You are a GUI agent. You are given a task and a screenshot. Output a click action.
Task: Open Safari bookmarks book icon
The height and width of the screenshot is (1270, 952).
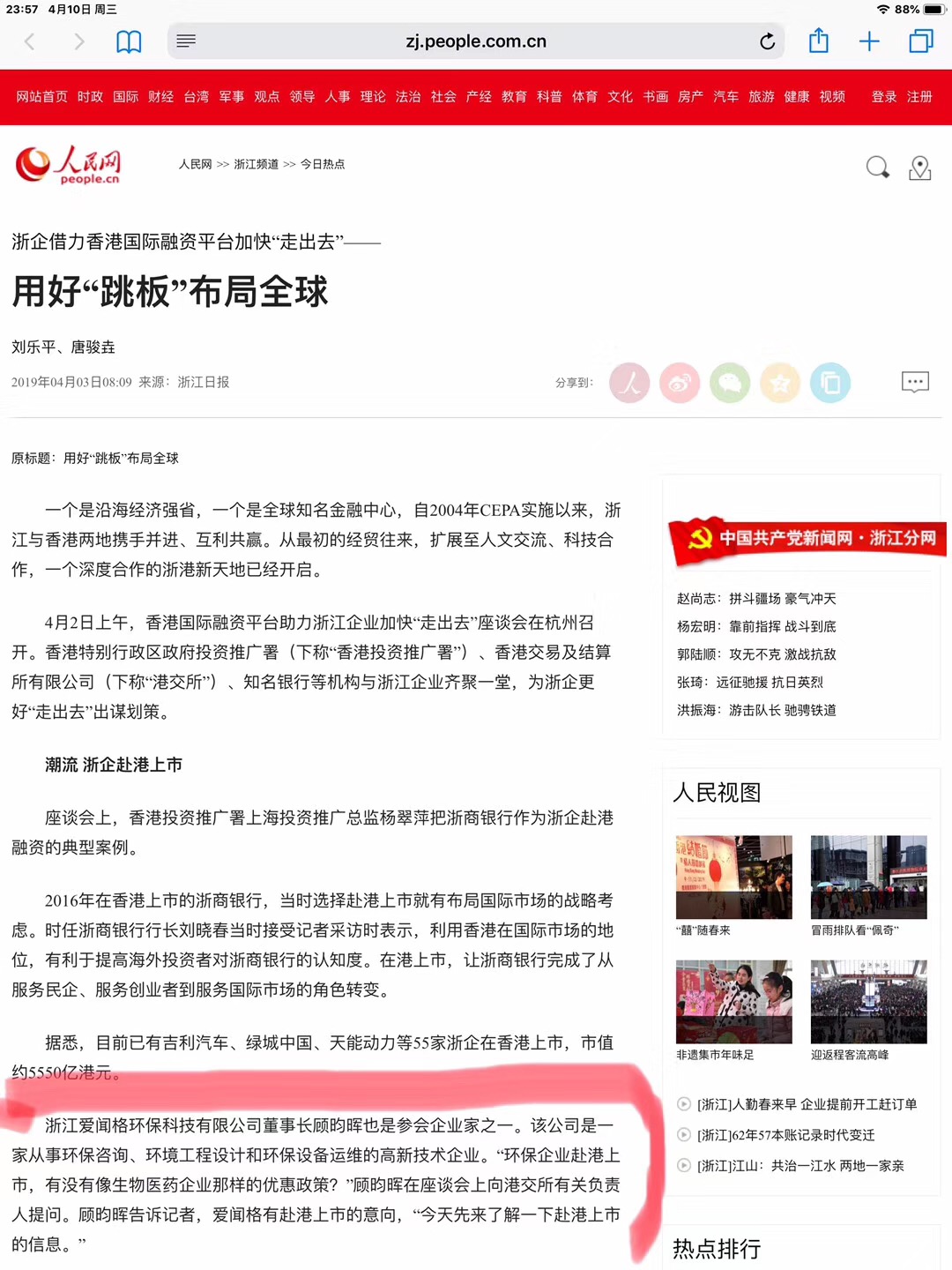click(129, 41)
